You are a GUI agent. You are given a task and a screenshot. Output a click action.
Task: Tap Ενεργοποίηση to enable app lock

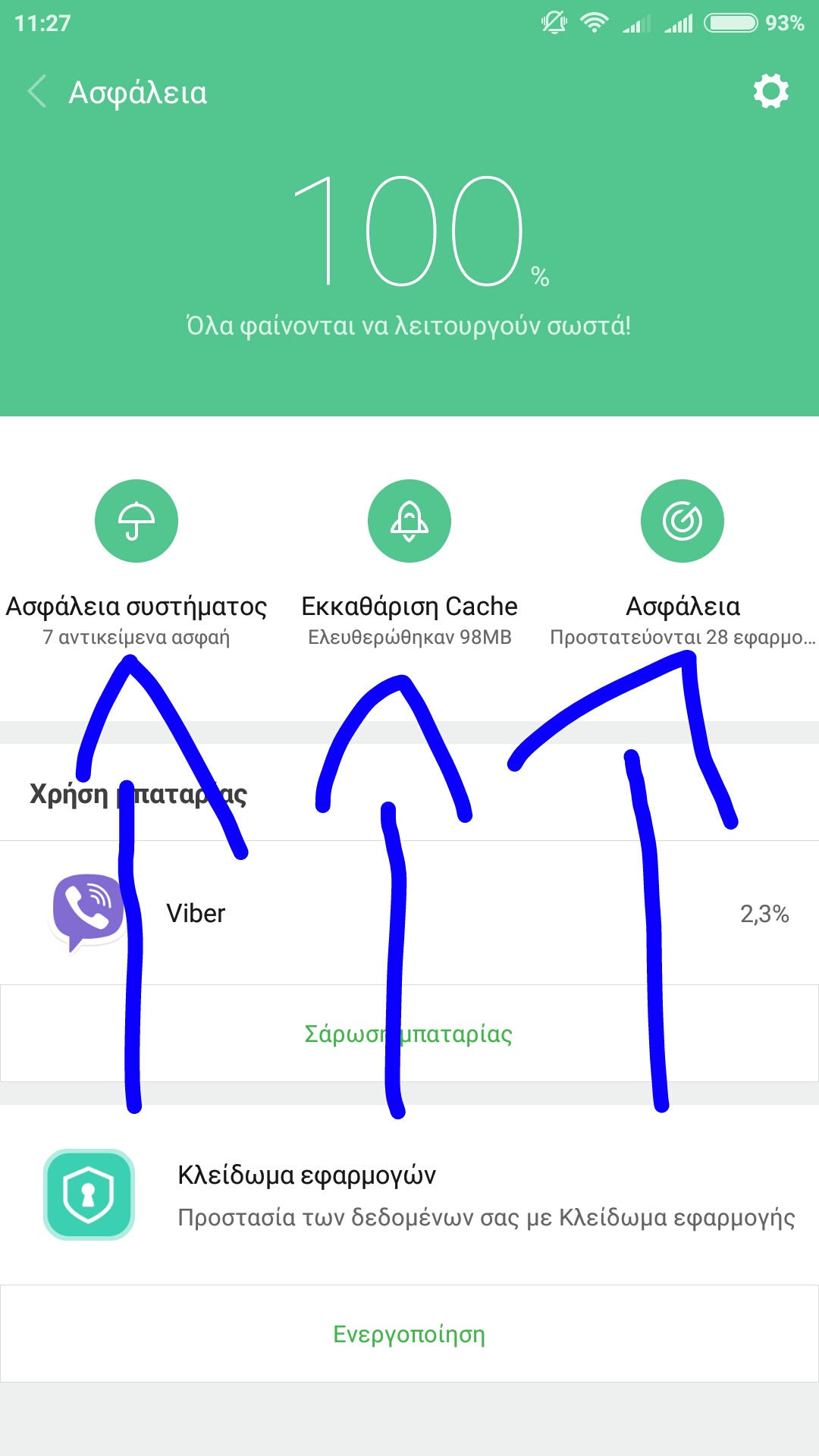[409, 1334]
